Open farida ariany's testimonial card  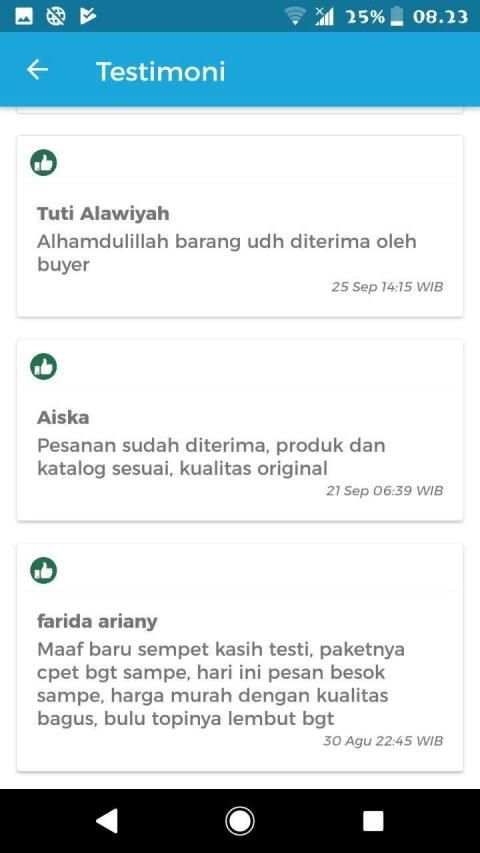(240, 657)
